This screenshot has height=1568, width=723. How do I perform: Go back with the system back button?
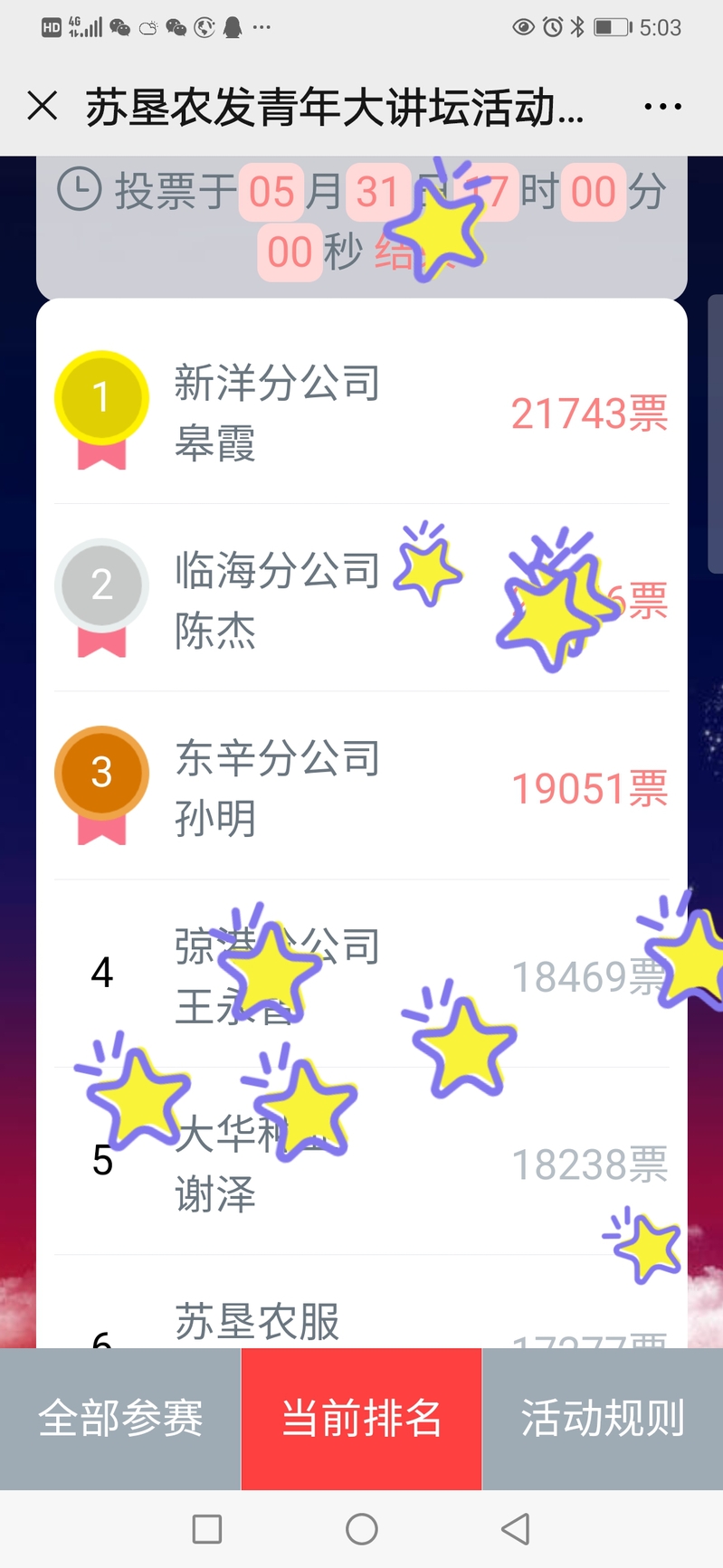coord(515,1529)
